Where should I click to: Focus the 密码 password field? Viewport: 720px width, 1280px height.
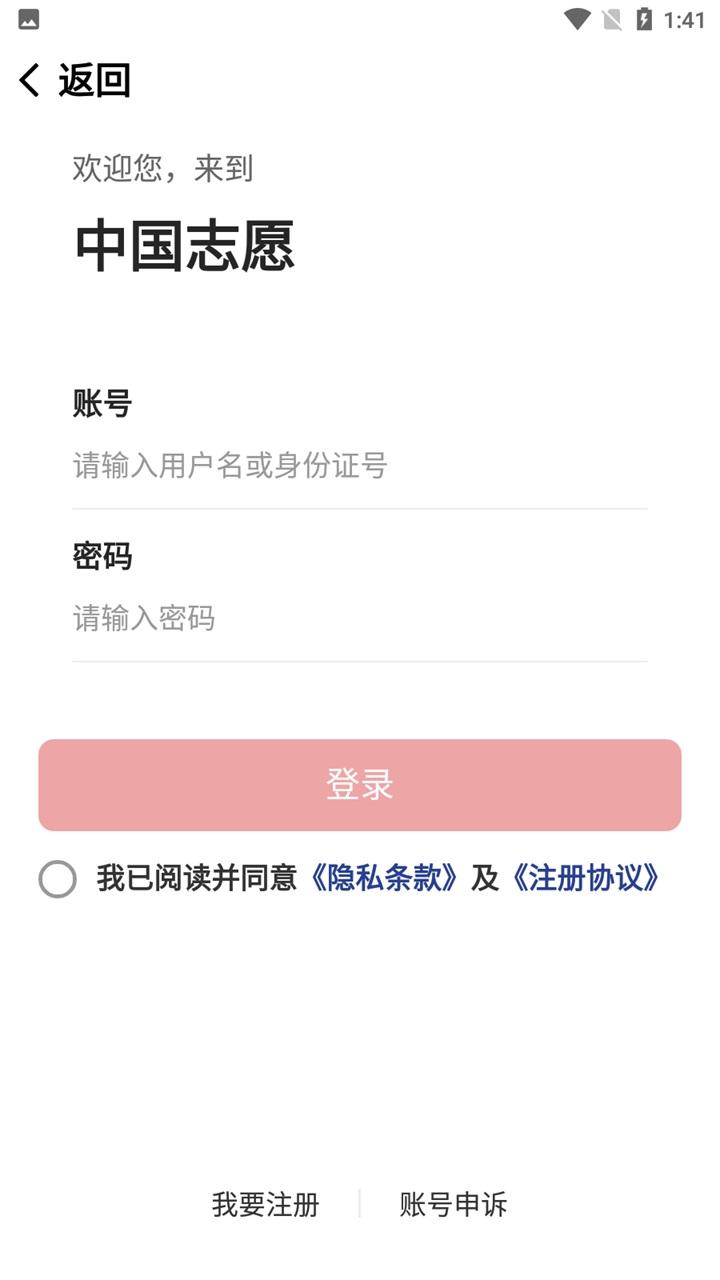[360, 618]
